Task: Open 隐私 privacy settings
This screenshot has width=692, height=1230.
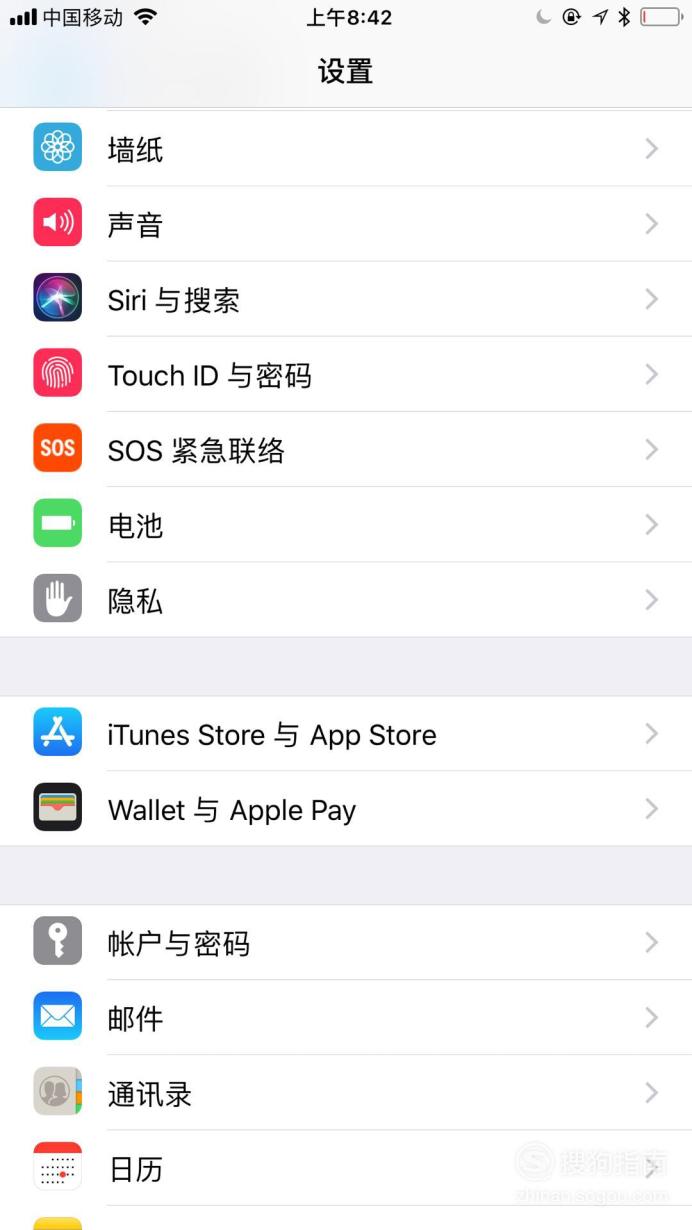Action: (x=346, y=599)
